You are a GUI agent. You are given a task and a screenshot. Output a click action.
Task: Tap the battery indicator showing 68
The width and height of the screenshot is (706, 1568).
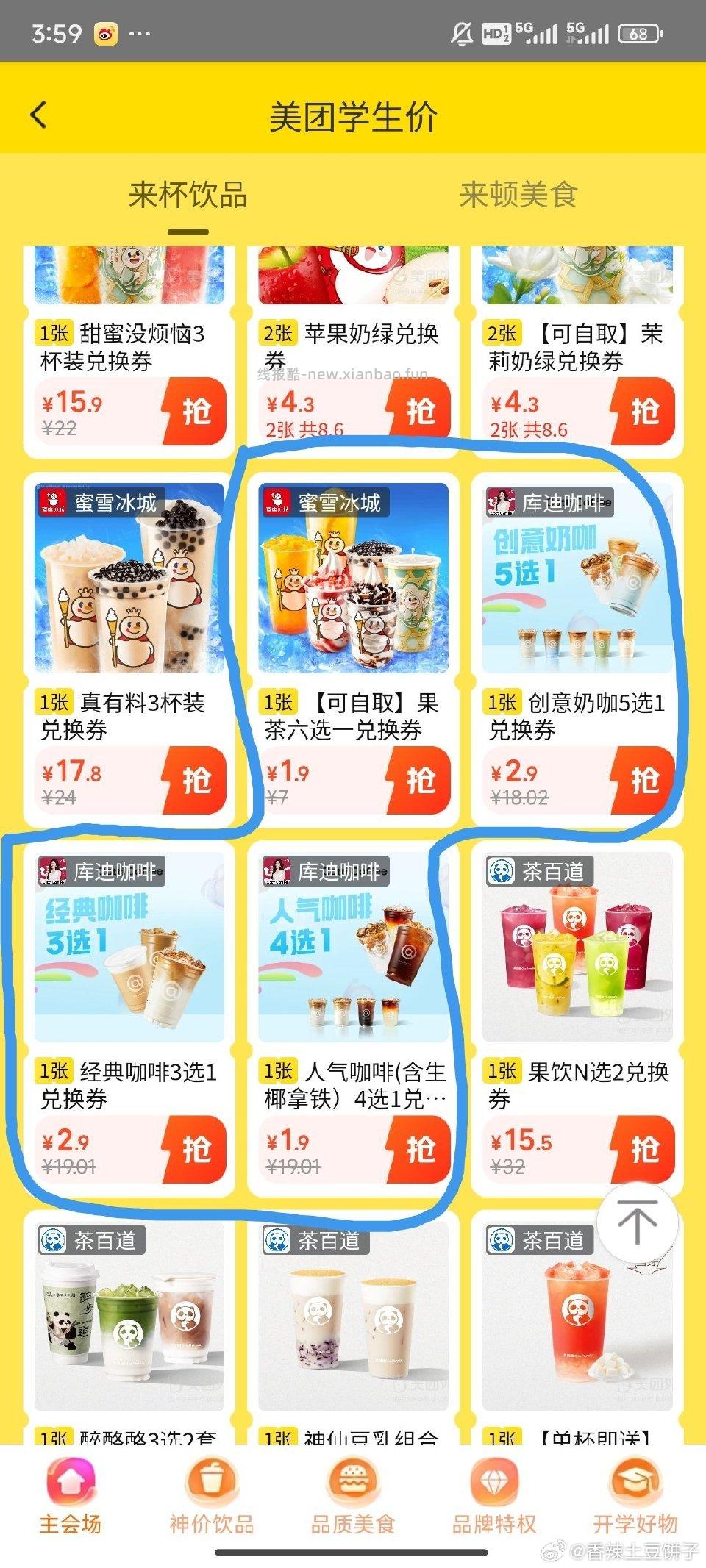pos(640,32)
